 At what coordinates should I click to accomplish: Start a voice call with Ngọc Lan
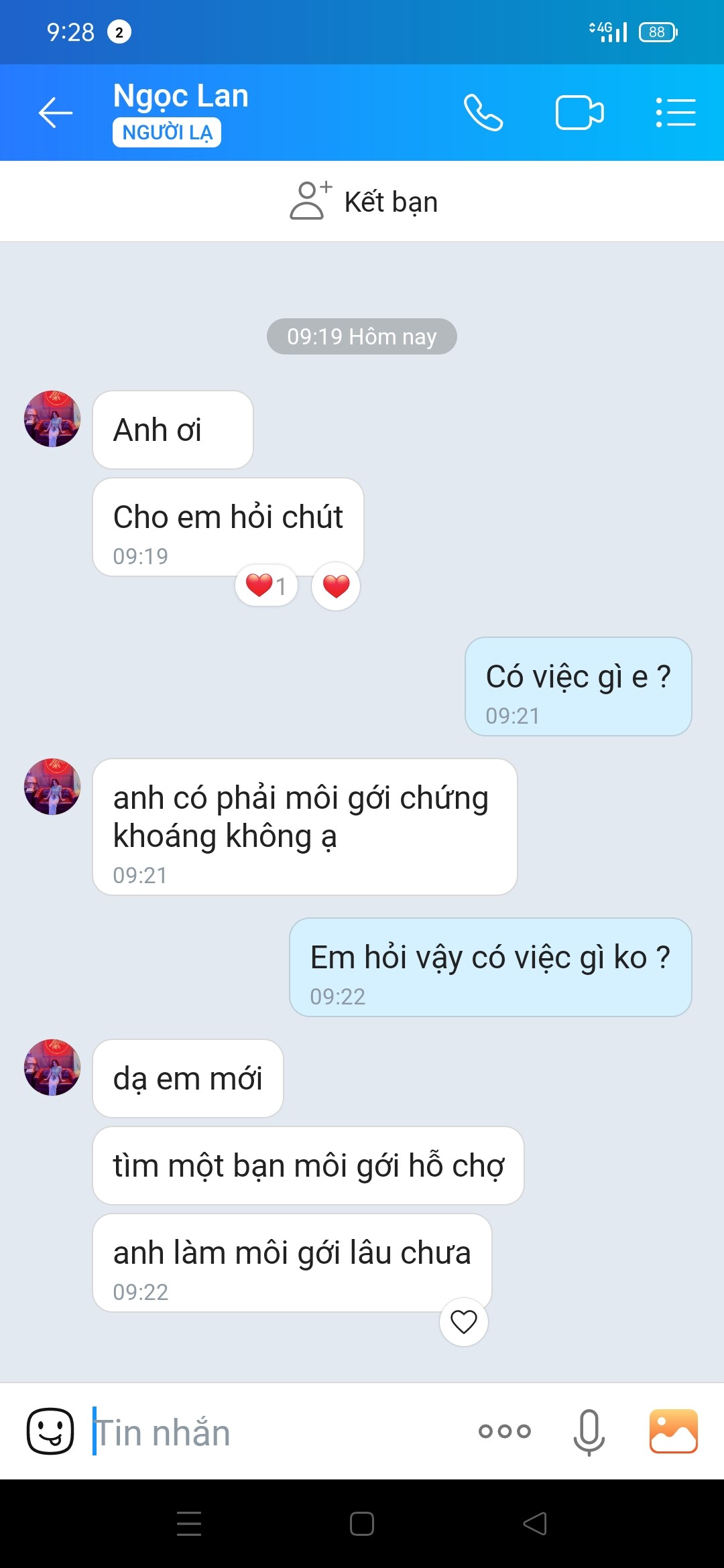483,113
